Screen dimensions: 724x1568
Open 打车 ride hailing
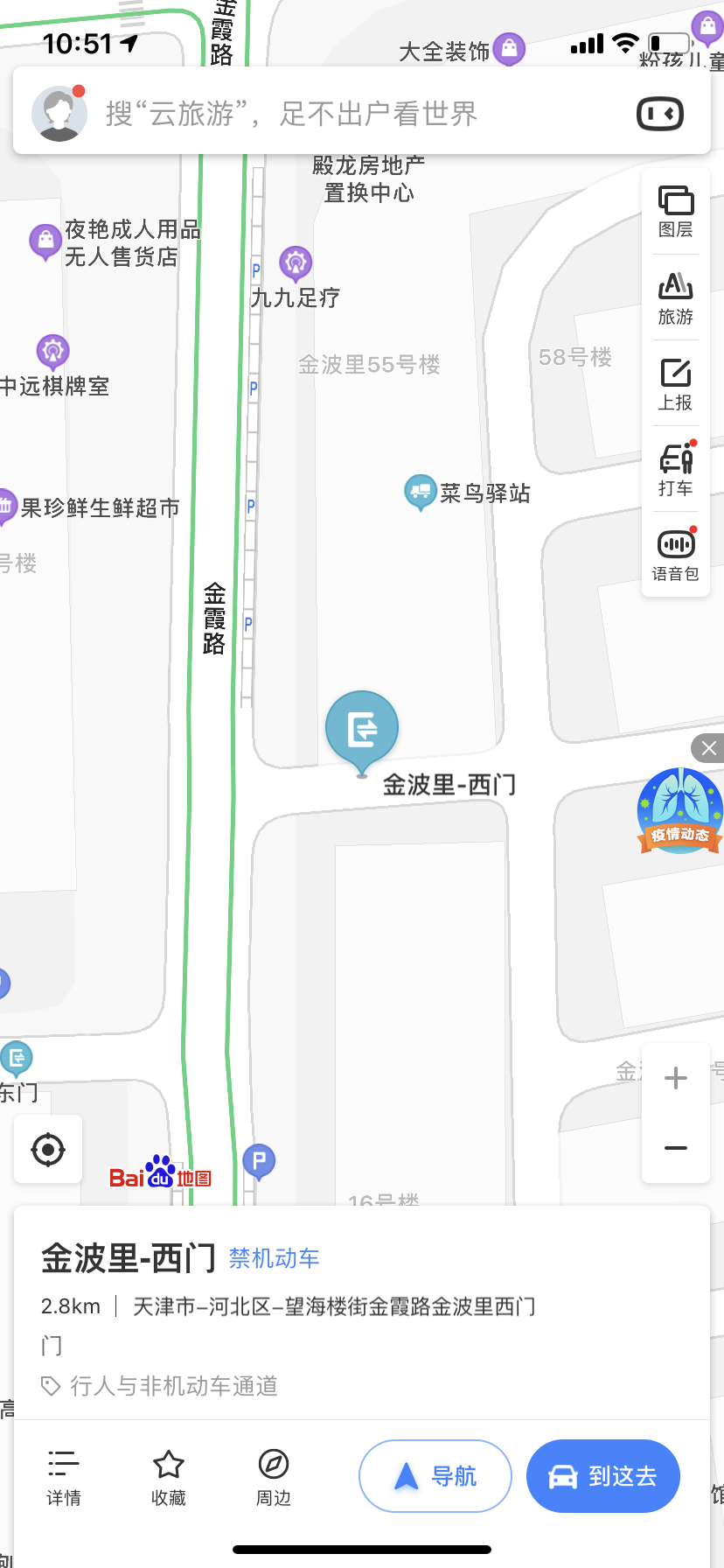tap(675, 469)
